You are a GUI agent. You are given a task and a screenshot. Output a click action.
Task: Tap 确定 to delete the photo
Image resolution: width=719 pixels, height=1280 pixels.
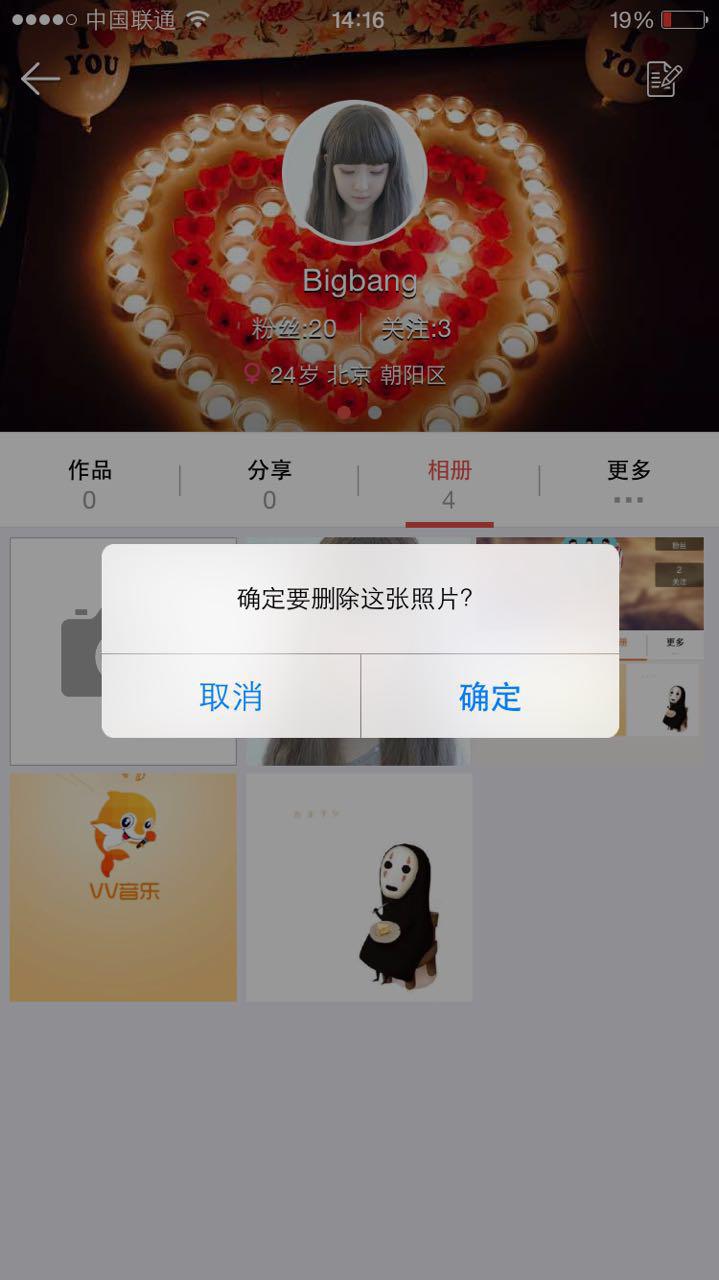click(x=490, y=697)
